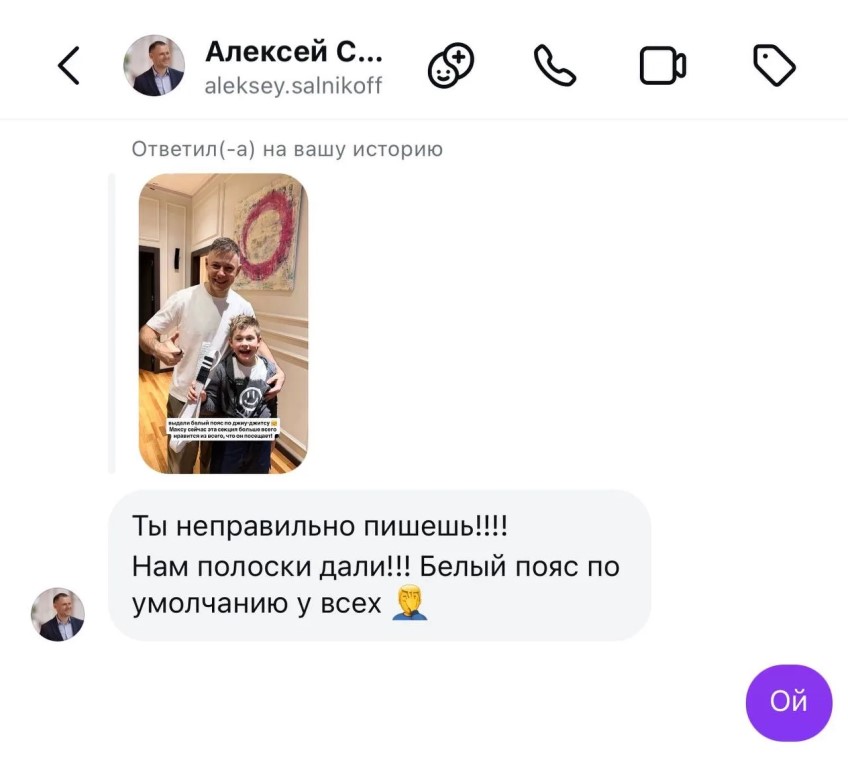The image size is (848, 768).
Task: Start a video call with Алексей
Action: pyautogui.click(x=662, y=66)
